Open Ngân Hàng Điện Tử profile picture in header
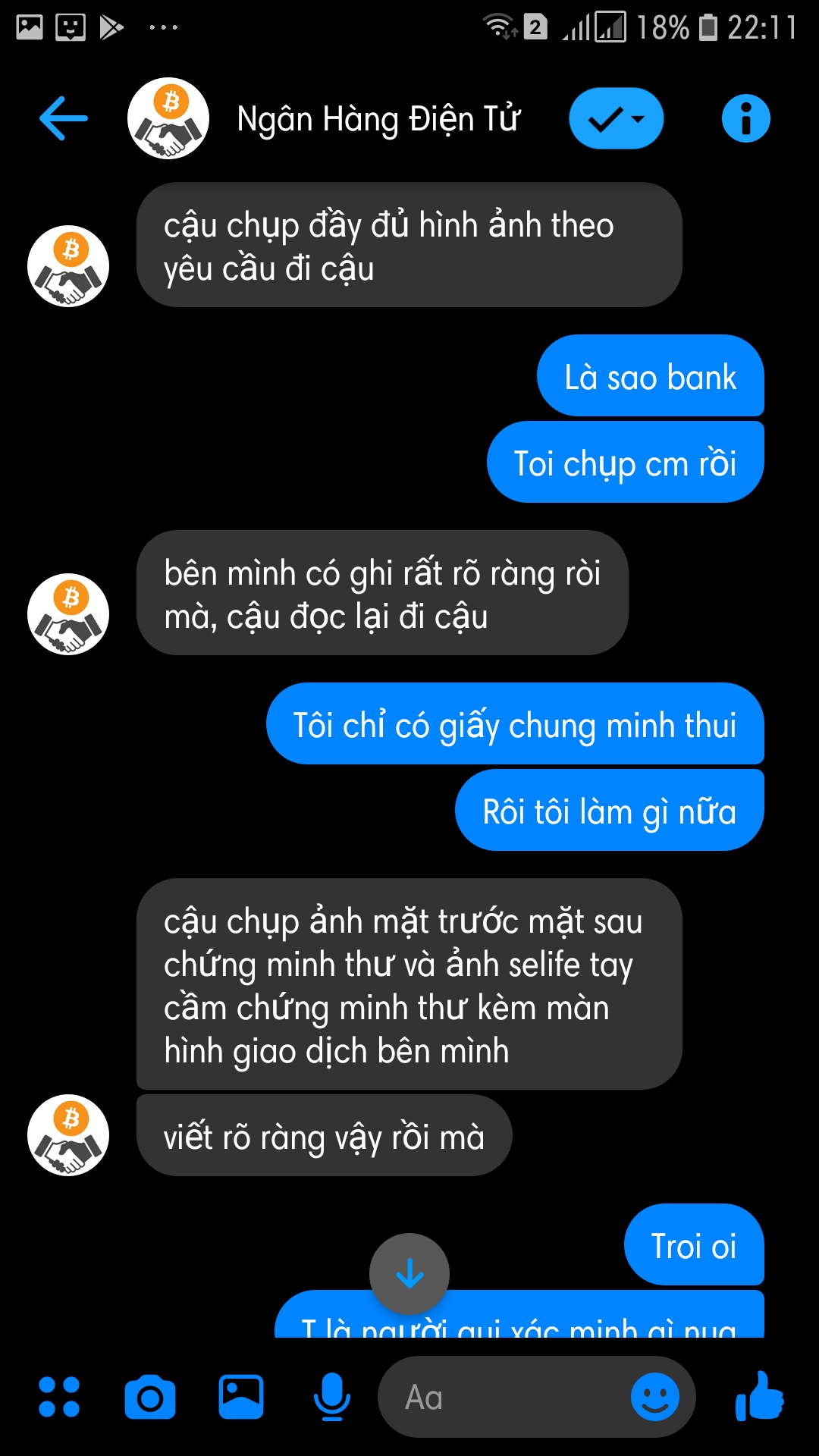Image resolution: width=819 pixels, height=1456 pixels. (168, 118)
